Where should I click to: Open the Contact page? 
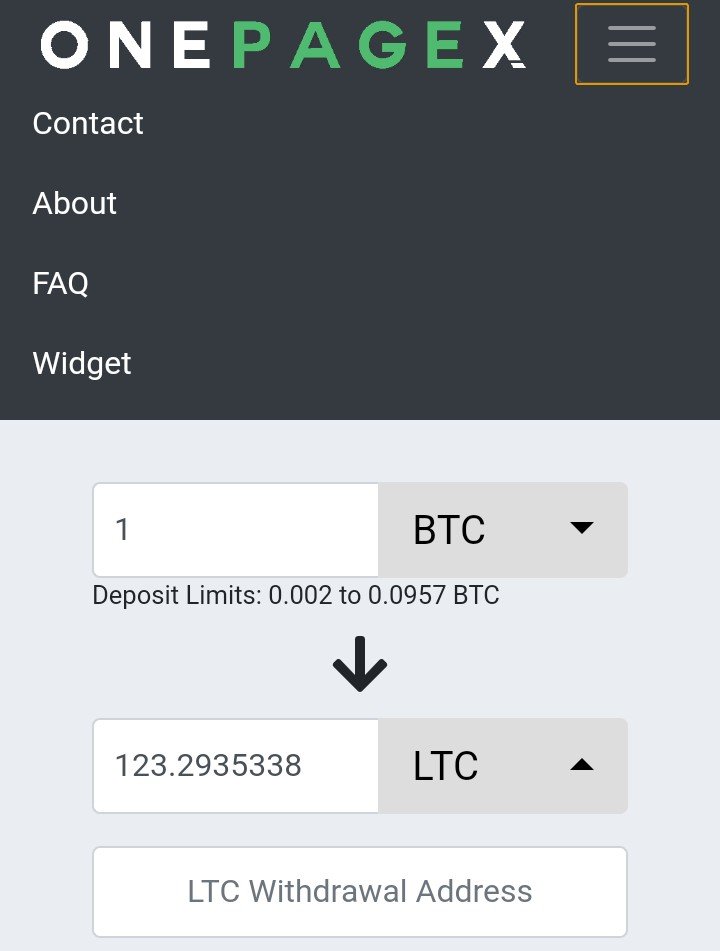88,124
